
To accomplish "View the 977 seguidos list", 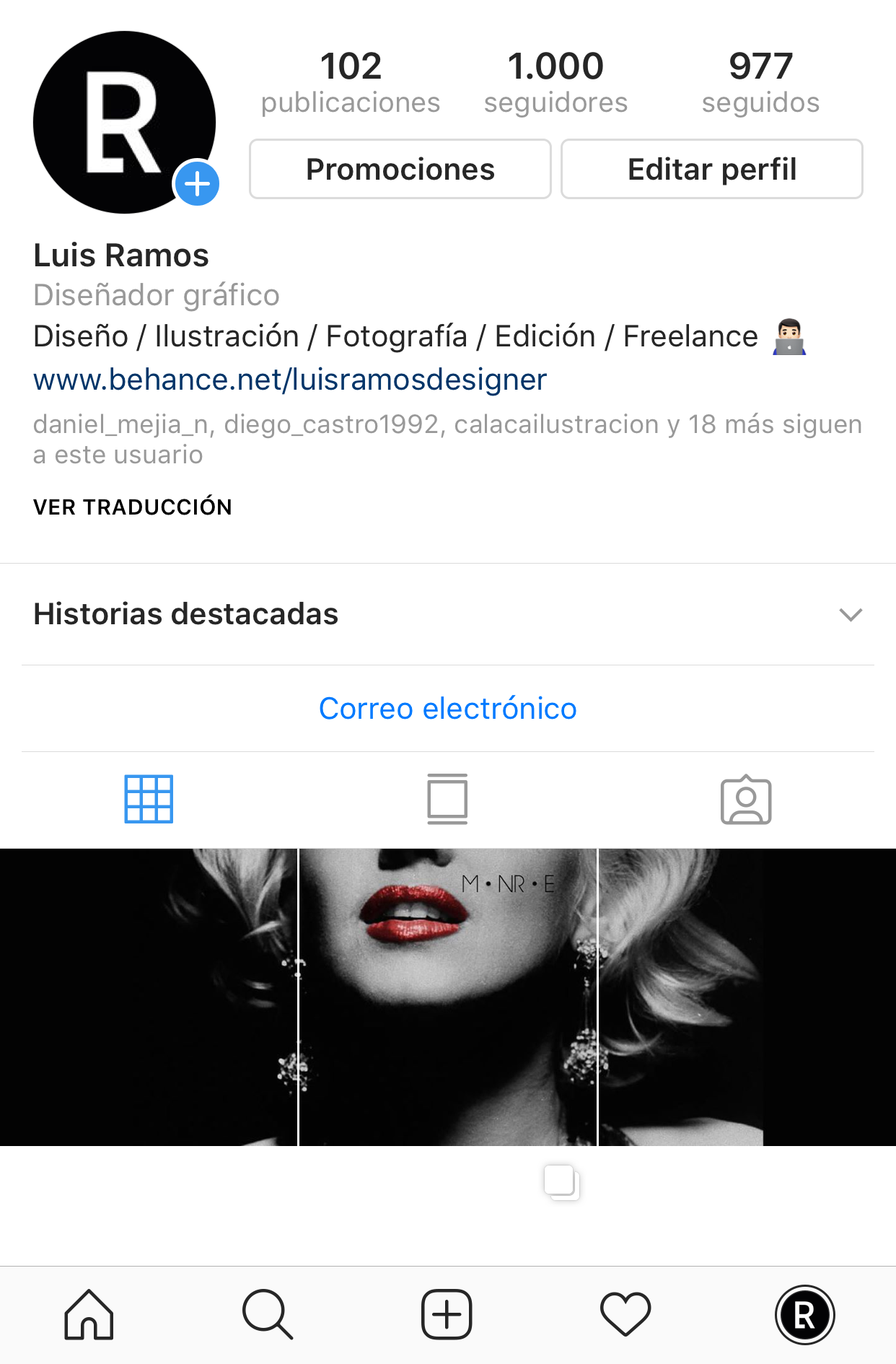I will pyautogui.click(x=760, y=82).
